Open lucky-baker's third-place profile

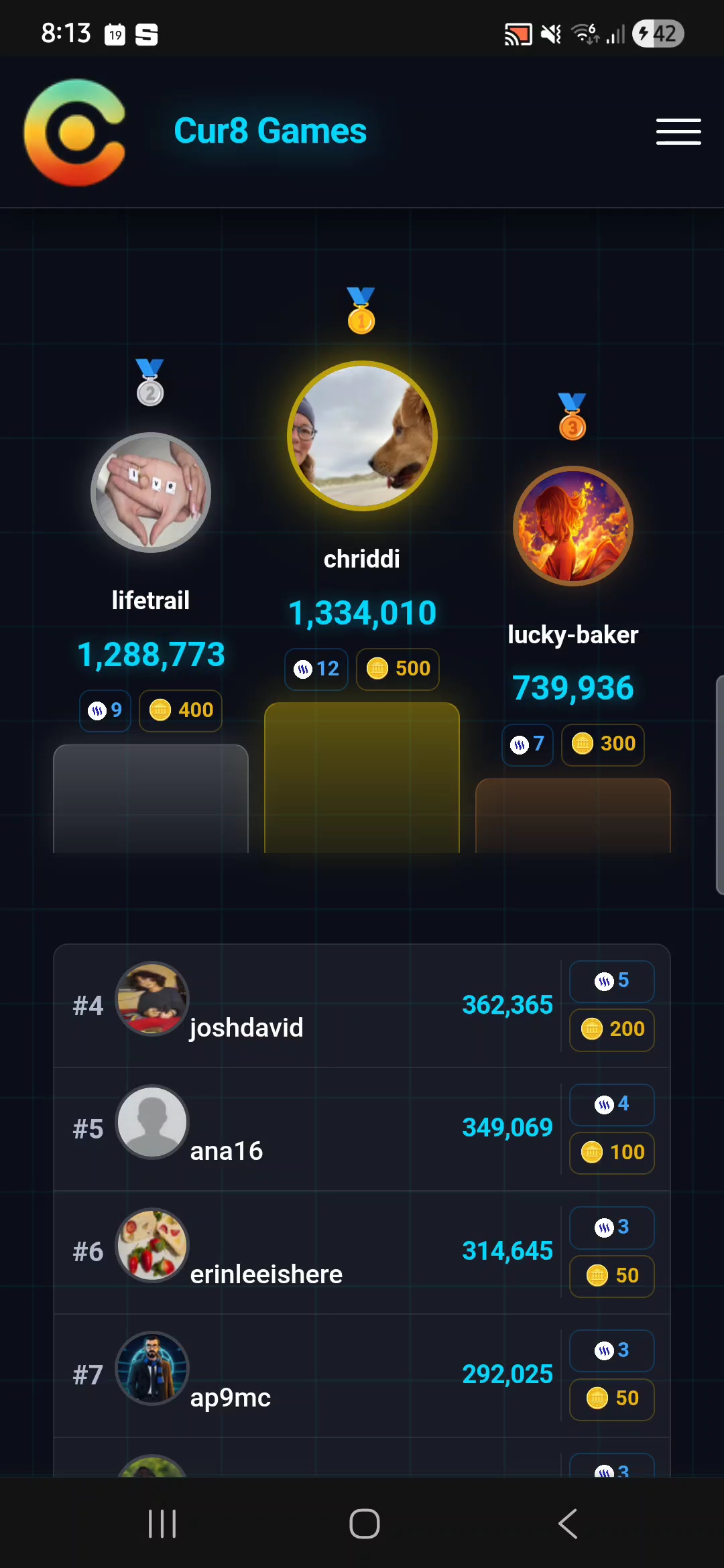(x=572, y=526)
